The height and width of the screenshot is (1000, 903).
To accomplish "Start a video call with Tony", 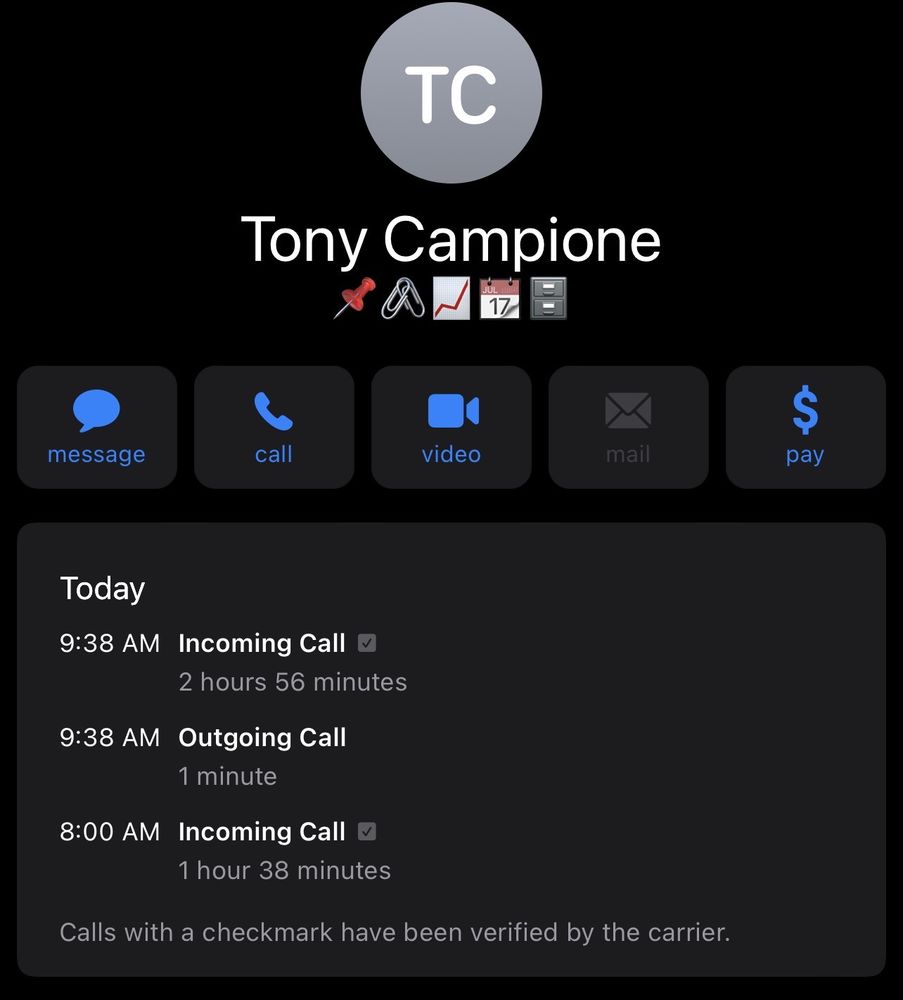I will [451, 427].
